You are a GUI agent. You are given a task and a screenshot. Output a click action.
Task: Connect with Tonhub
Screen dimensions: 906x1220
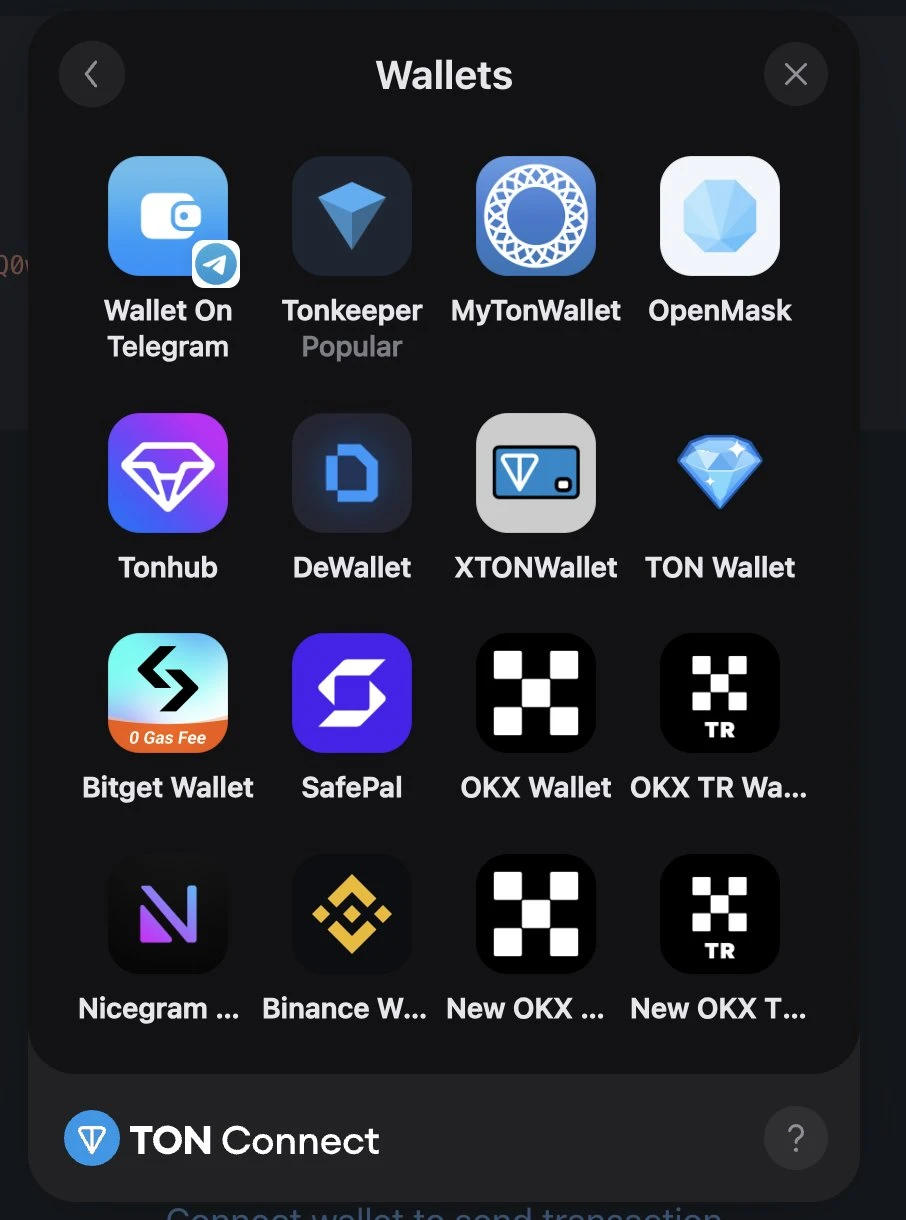(168, 473)
